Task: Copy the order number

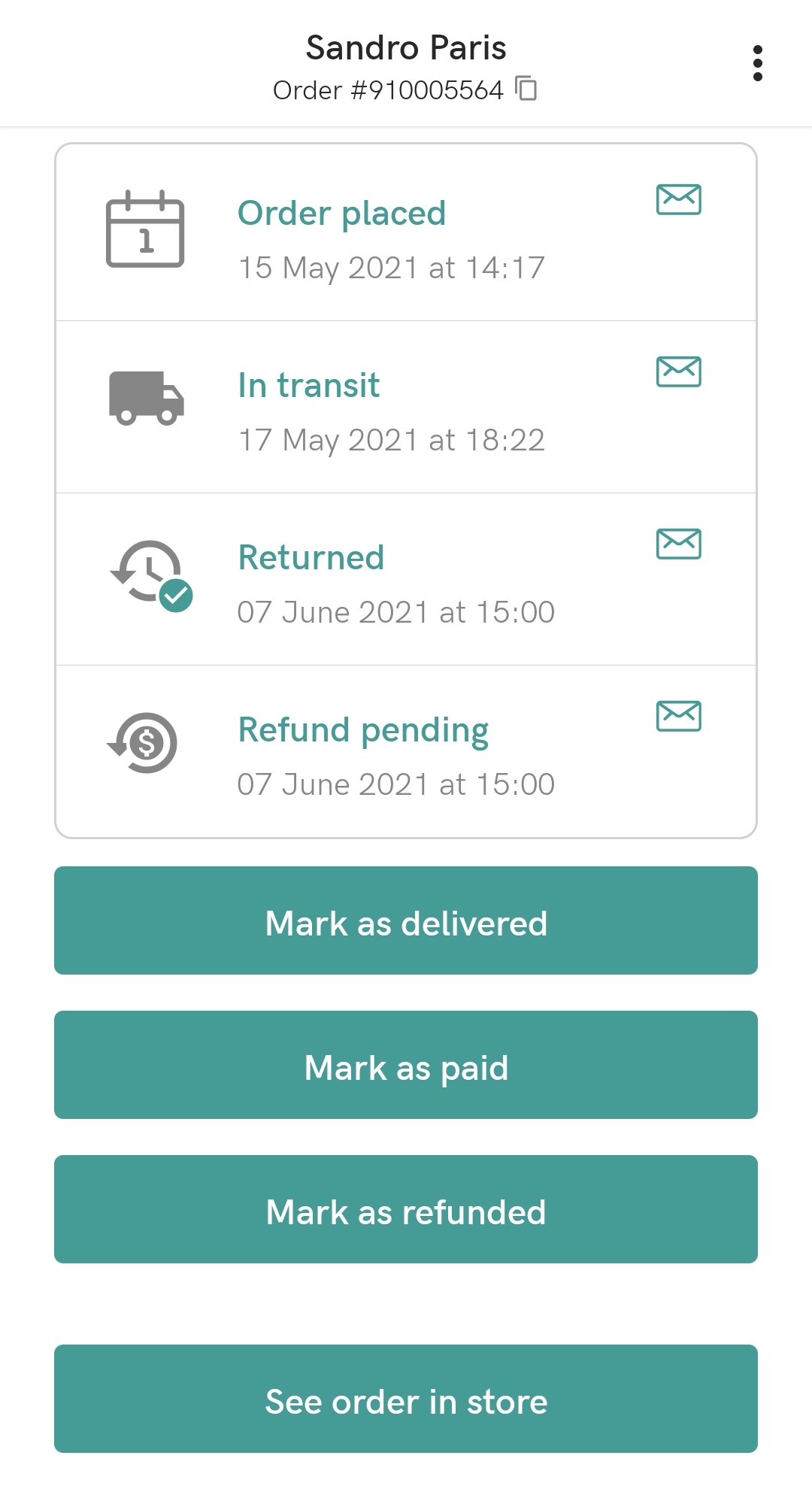Action: [526, 89]
